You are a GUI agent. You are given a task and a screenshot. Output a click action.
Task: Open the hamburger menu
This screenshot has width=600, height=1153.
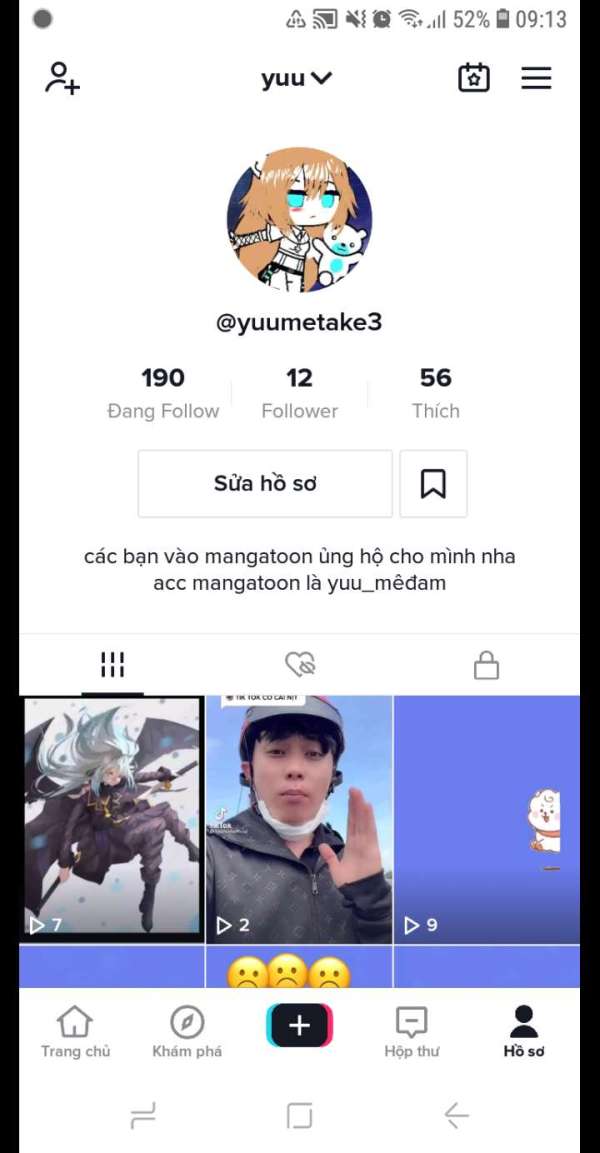(x=536, y=78)
